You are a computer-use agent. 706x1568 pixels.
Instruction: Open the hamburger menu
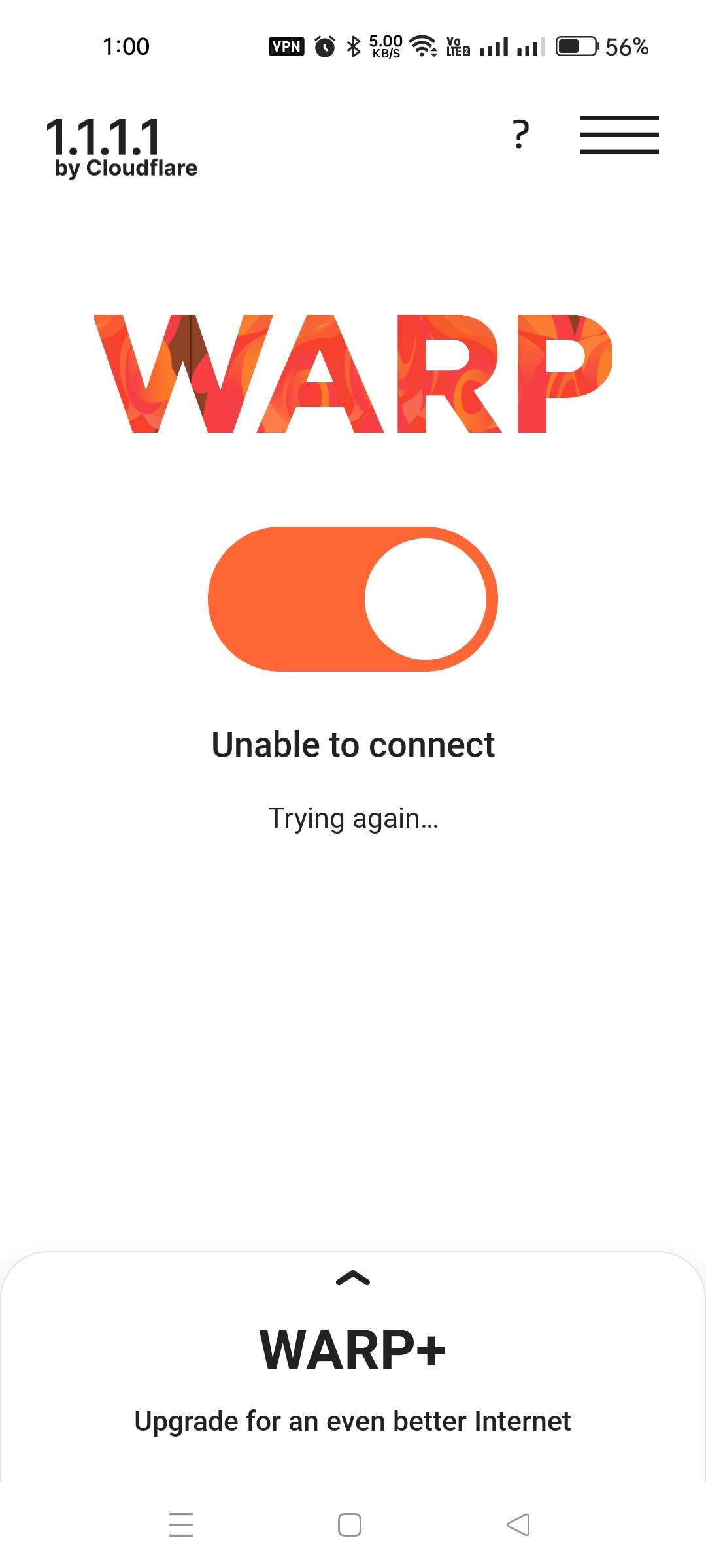coord(619,135)
